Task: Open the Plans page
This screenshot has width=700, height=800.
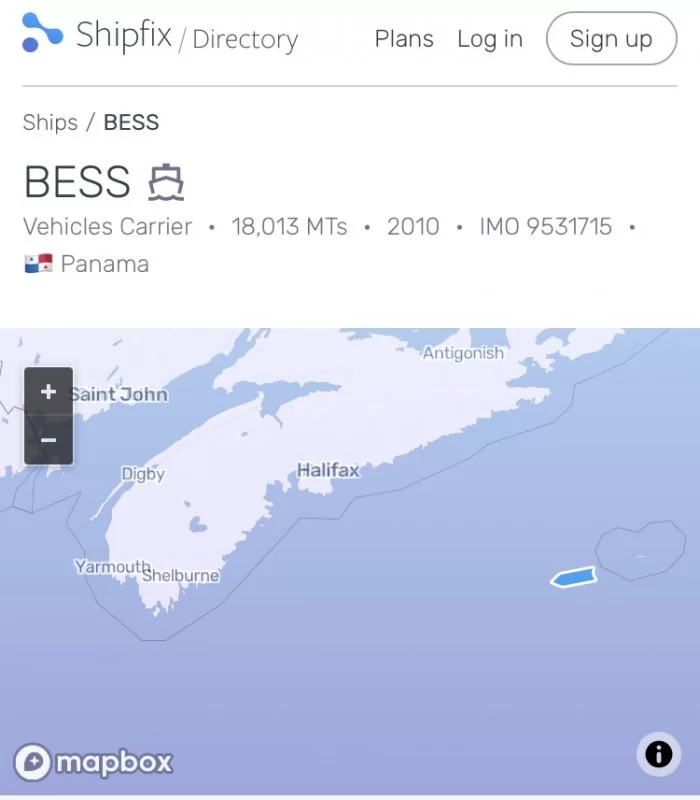Action: point(404,39)
